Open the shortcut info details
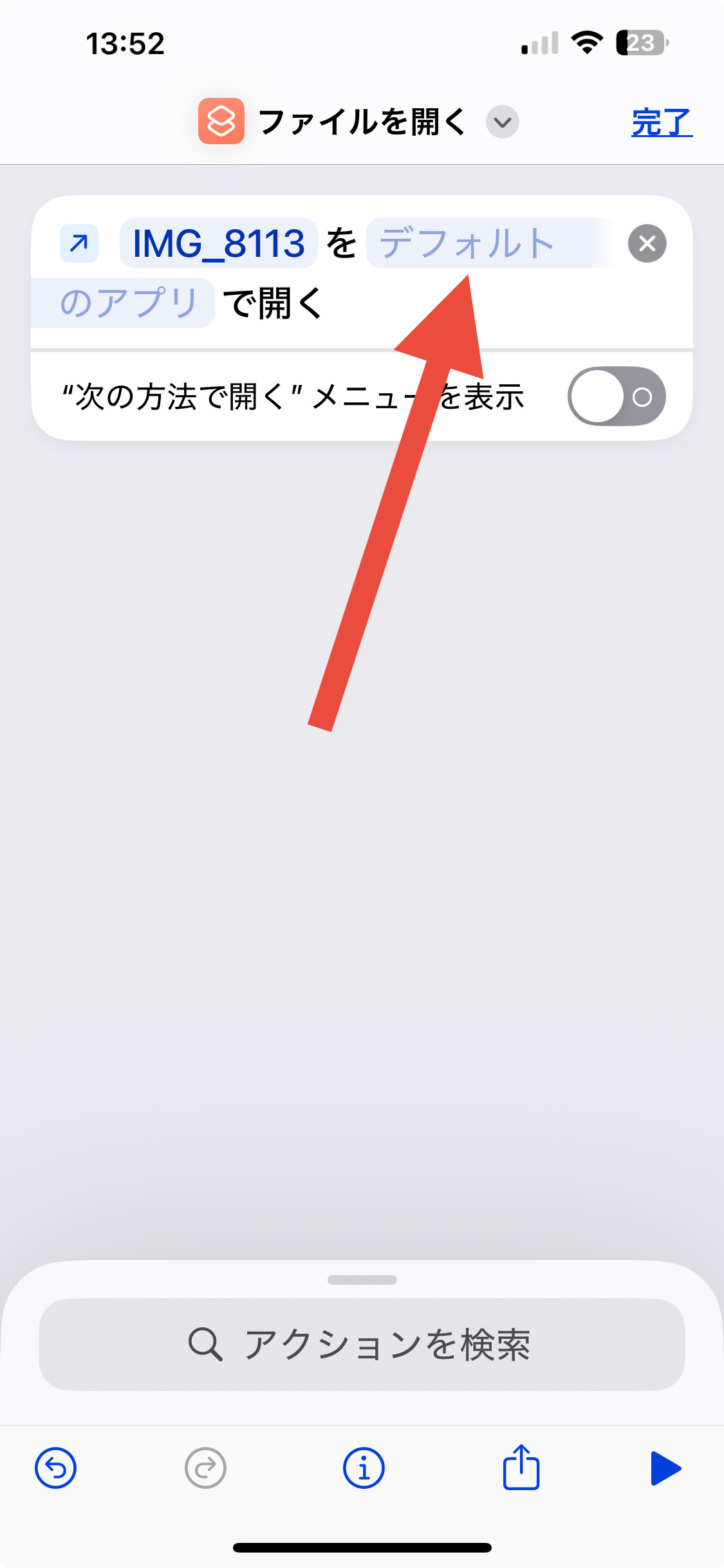This screenshot has width=724, height=1568. [x=364, y=1468]
